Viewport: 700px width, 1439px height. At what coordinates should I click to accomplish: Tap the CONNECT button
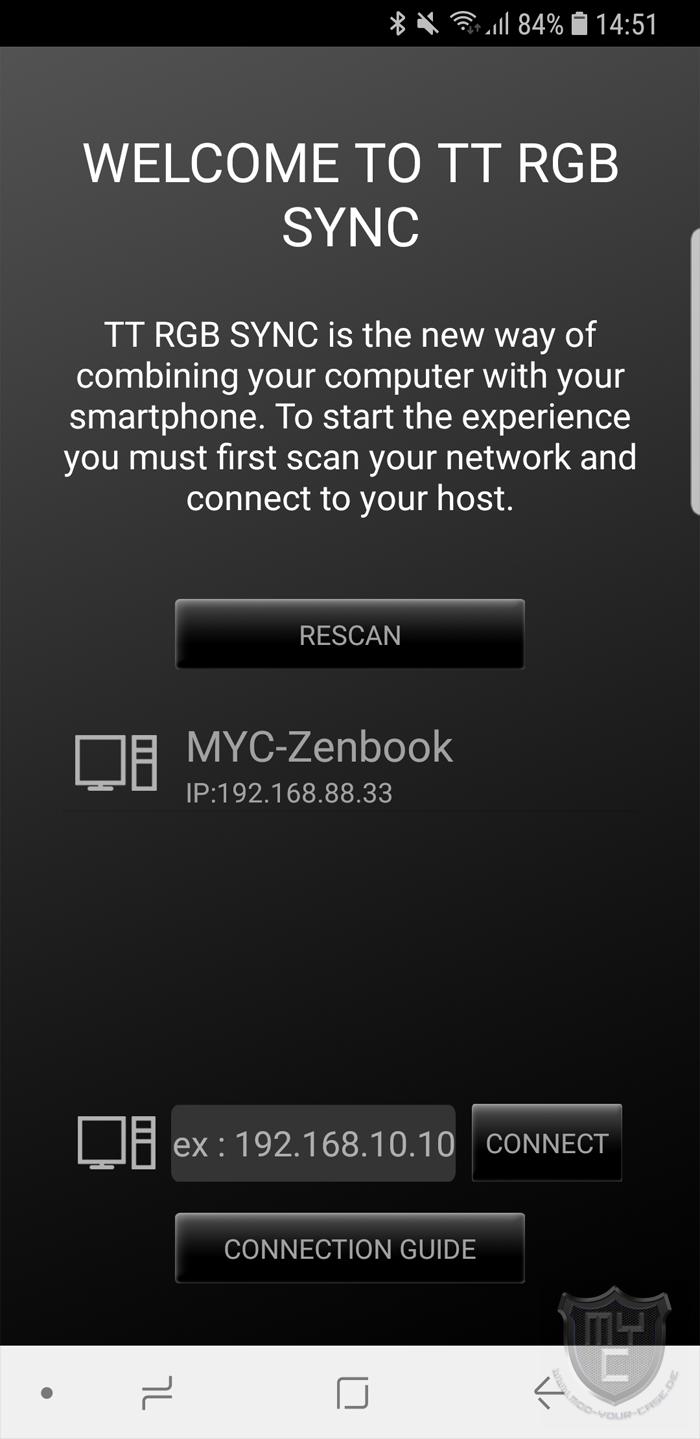[546, 1143]
